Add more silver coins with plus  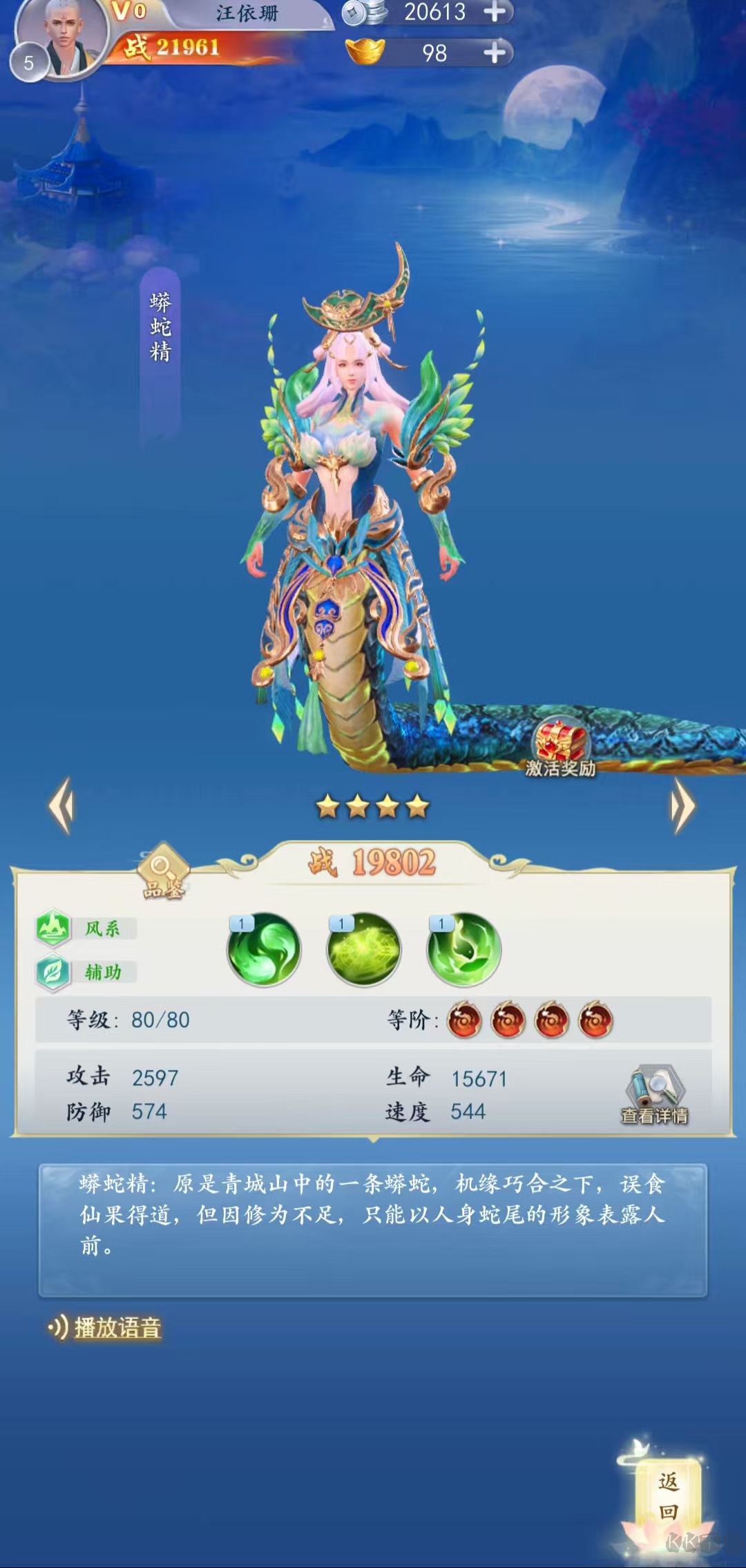coord(495,12)
